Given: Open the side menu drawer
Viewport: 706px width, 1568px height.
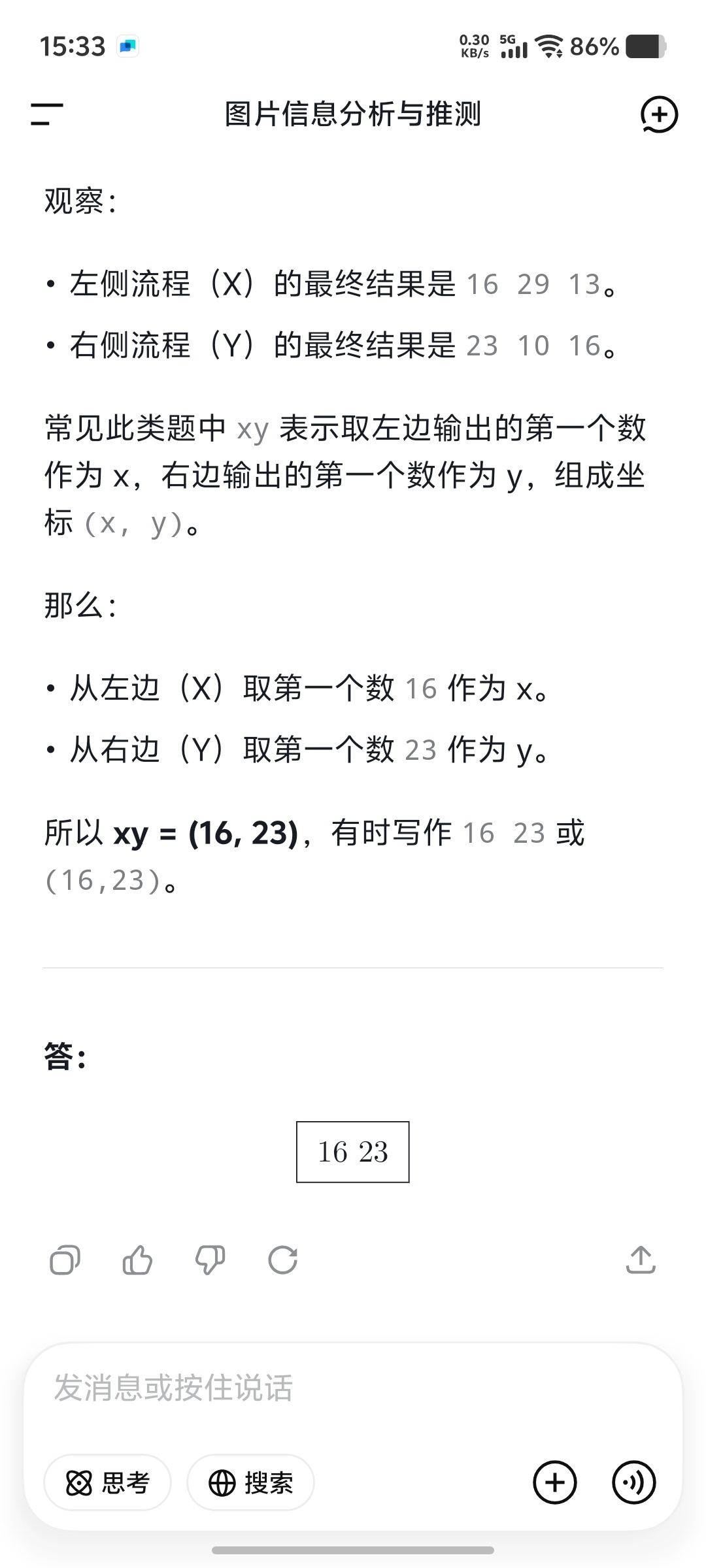Looking at the screenshot, I should coord(47,114).
